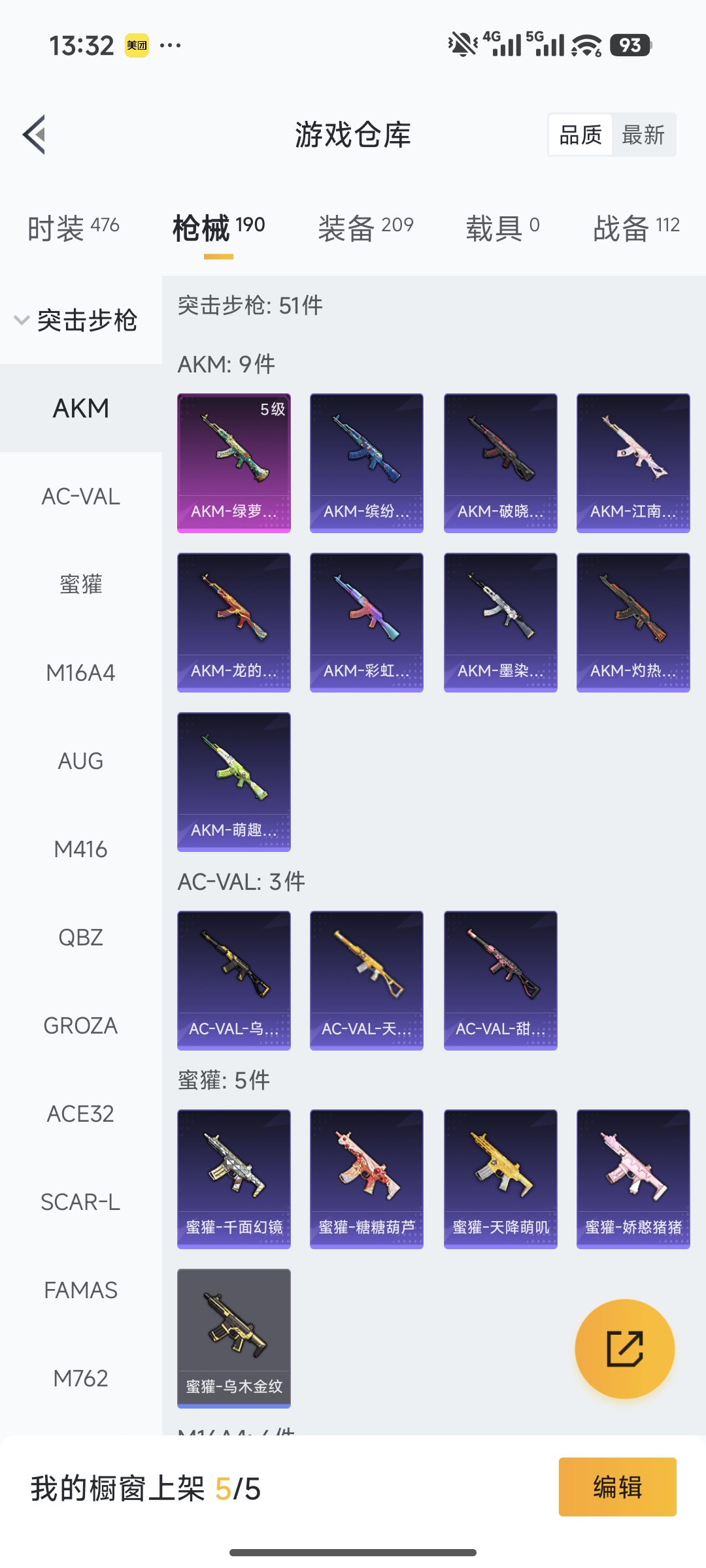Sort the inventory by 最新
Image resolution: width=706 pixels, height=1568 pixels.
pyautogui.click(x=643, y=135)
